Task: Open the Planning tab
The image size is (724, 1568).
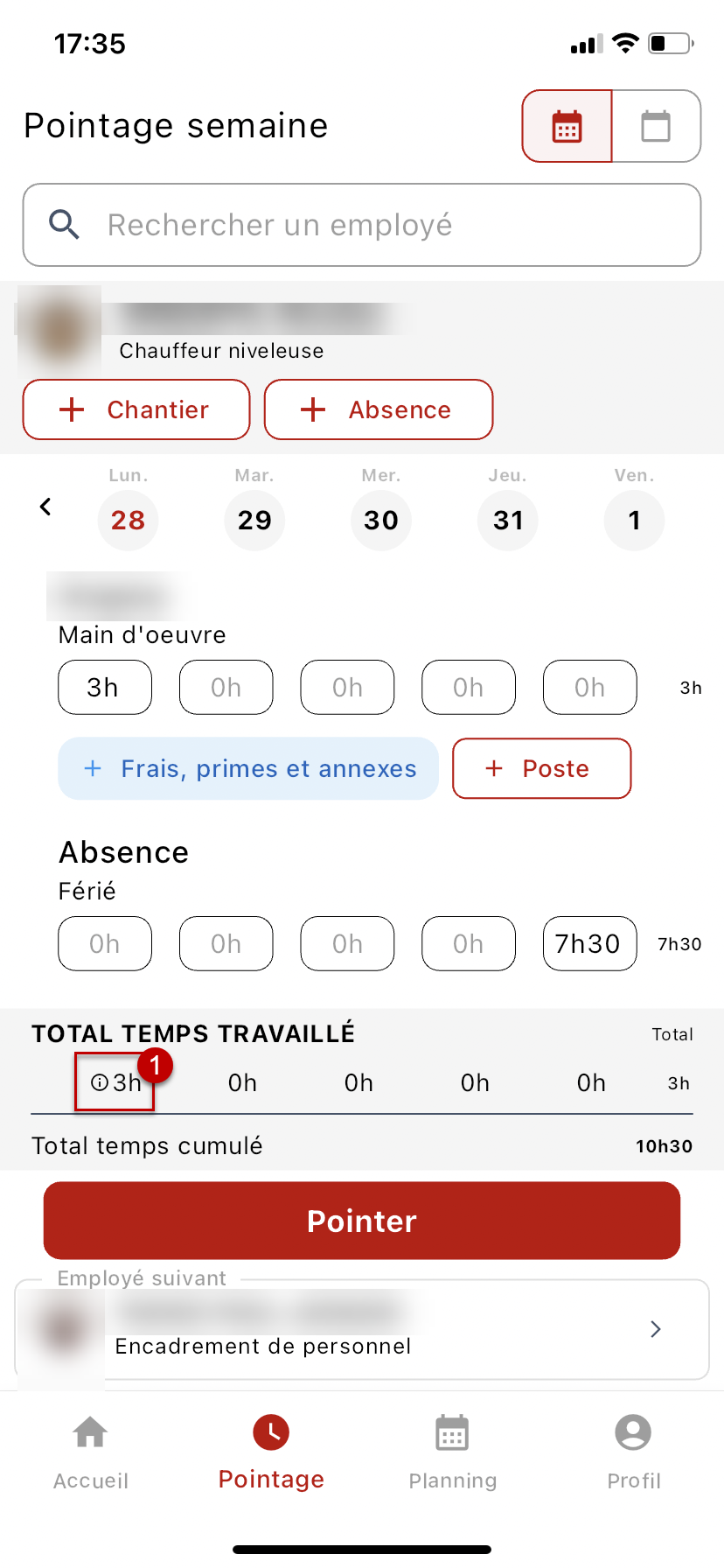Action: point(453,1452)
